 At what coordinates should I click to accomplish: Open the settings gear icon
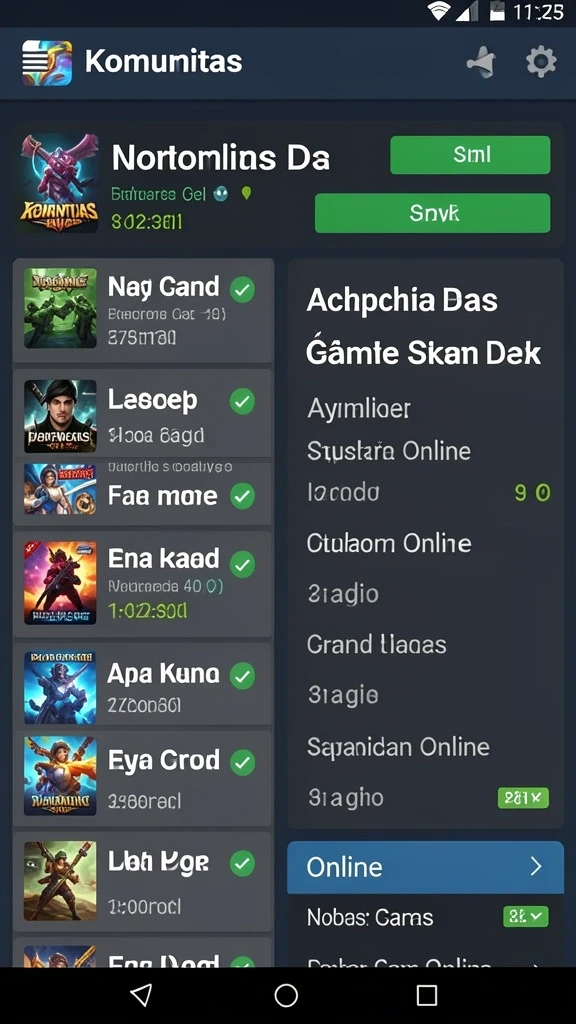point(541,63)
